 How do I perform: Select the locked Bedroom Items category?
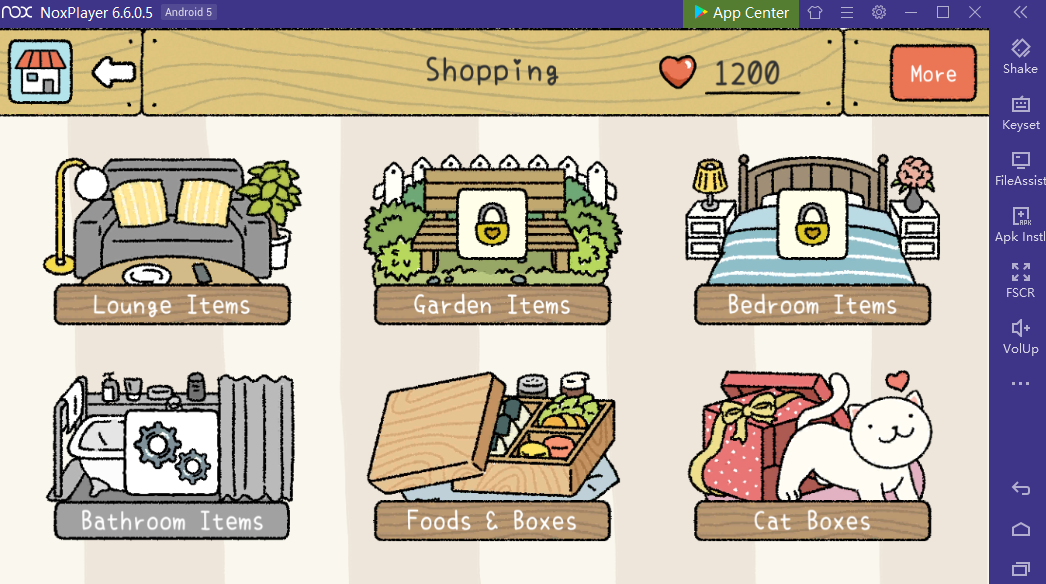(811, 240)
